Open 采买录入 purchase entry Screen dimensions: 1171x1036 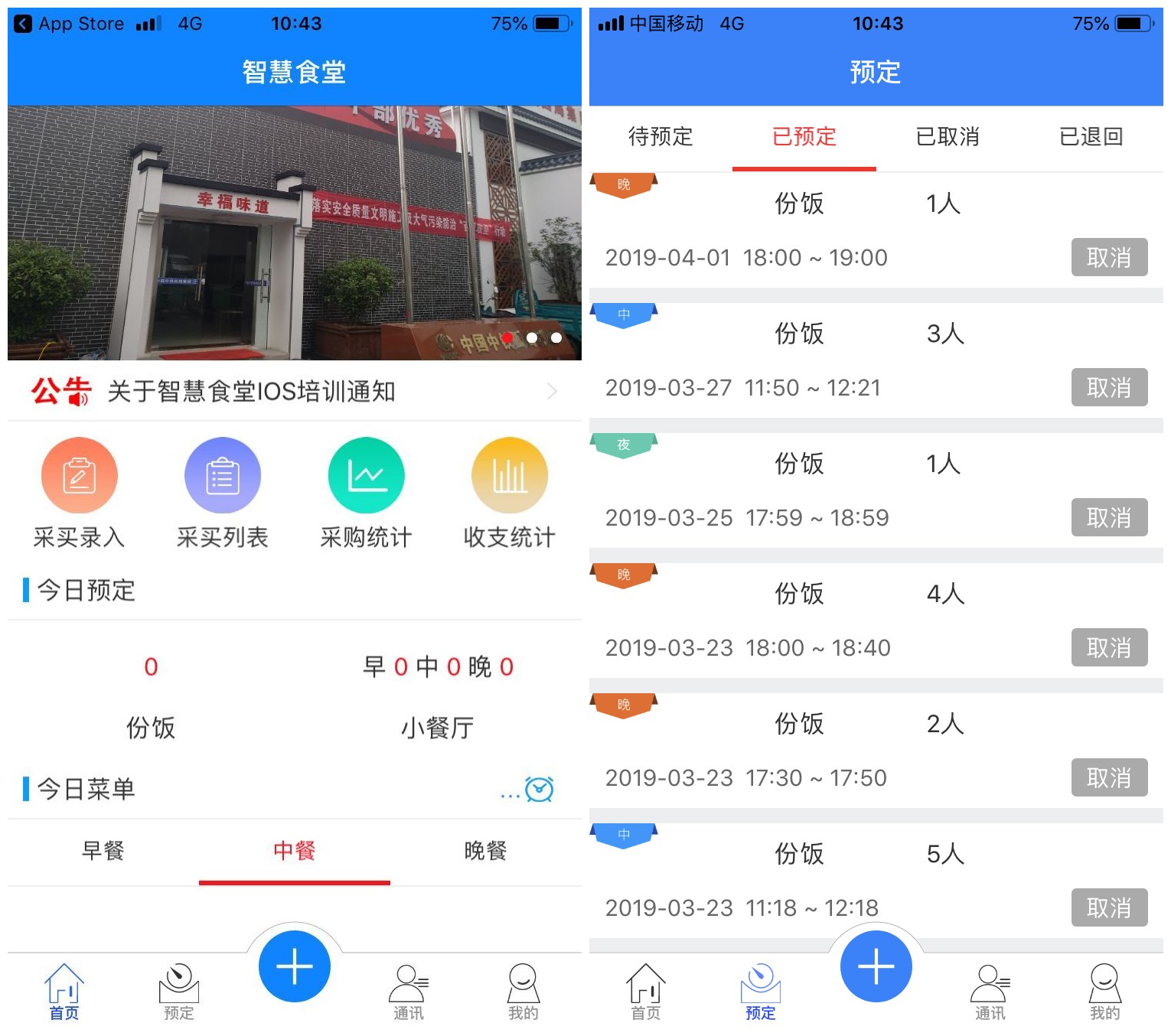click(x=79, y=476)
